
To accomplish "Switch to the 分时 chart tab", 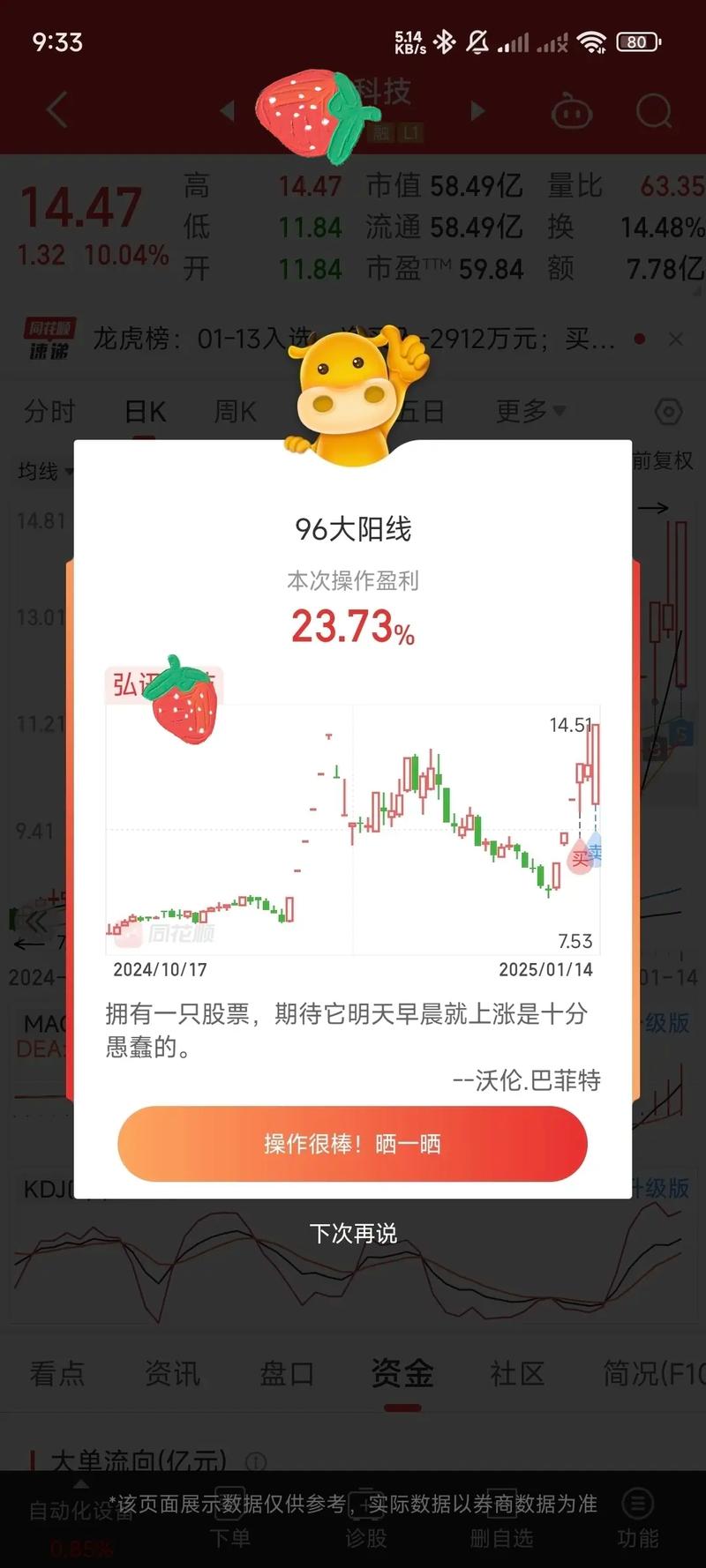I will click(48, 411).
